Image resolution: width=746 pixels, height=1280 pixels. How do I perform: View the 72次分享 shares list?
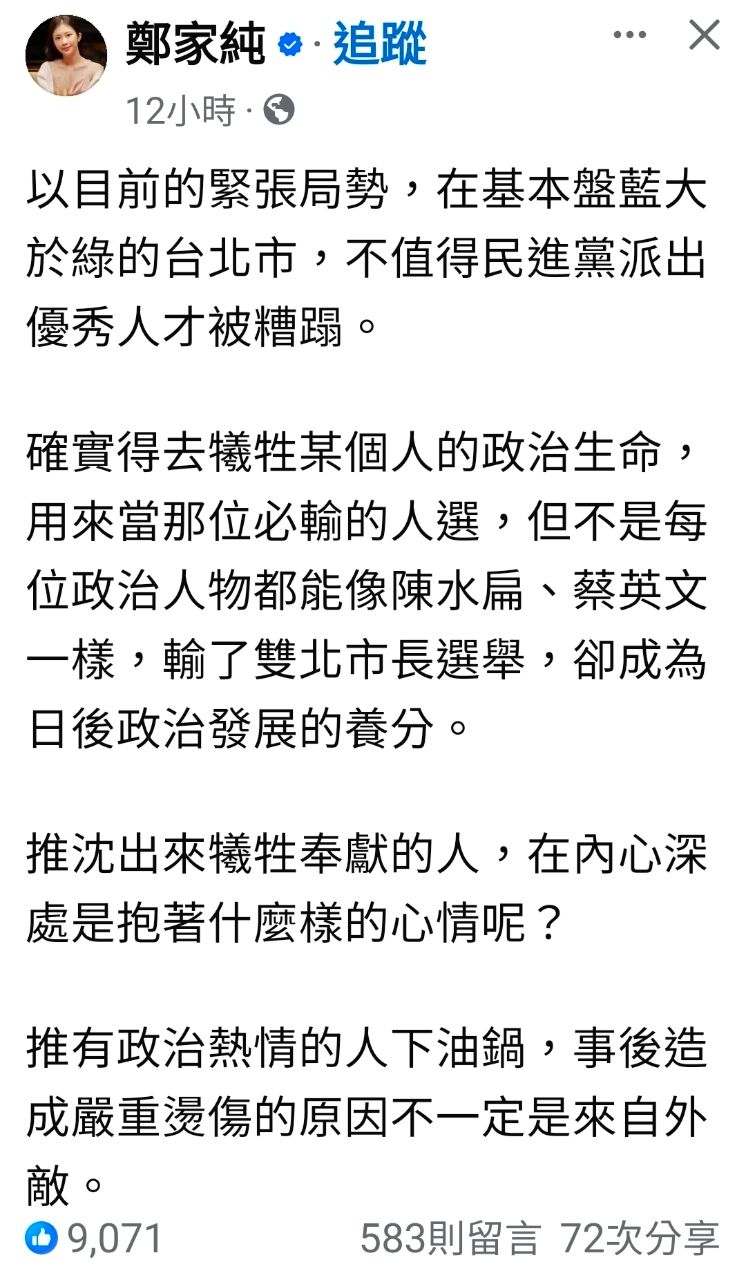[640, 1240]
